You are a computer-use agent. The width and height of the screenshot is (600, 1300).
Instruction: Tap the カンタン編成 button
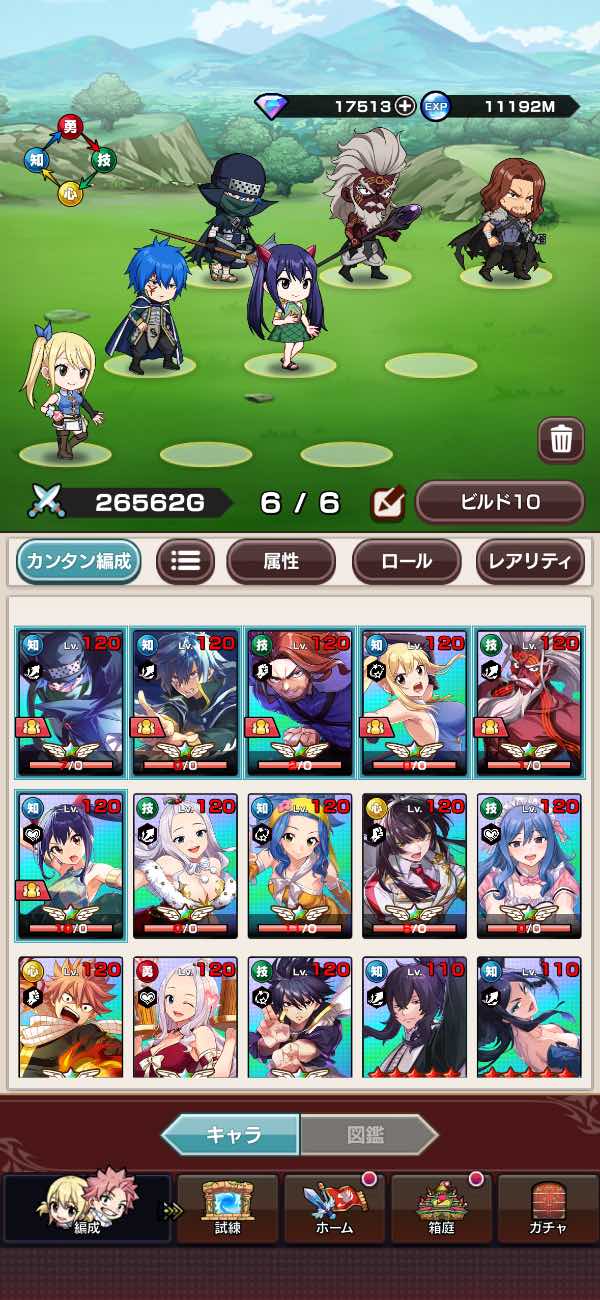79,560
